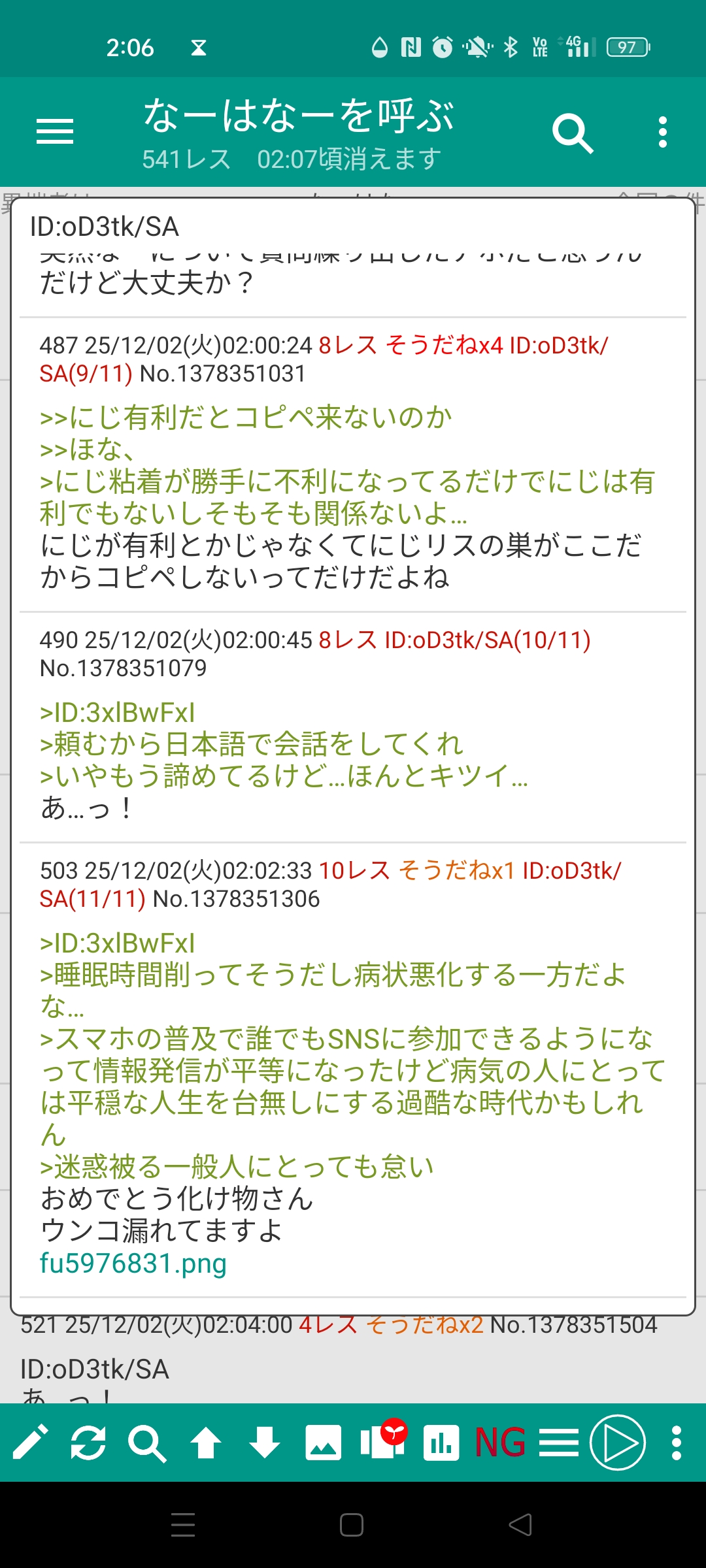Open the ID:oD3tk/SA(10/11) link on post 490
The height and width of the screenshot is (1568, 706).
point(488,640)
